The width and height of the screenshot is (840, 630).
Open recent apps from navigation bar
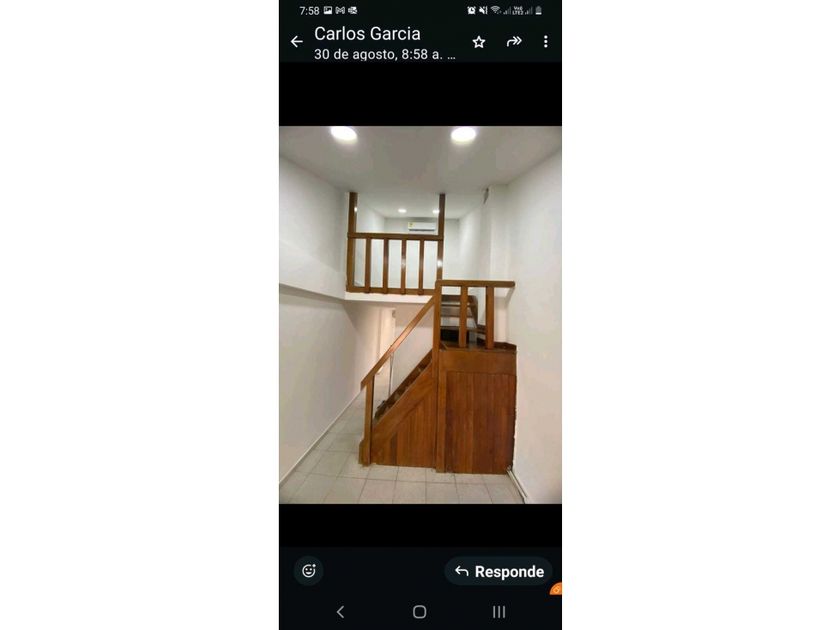[x=499, y=612]
